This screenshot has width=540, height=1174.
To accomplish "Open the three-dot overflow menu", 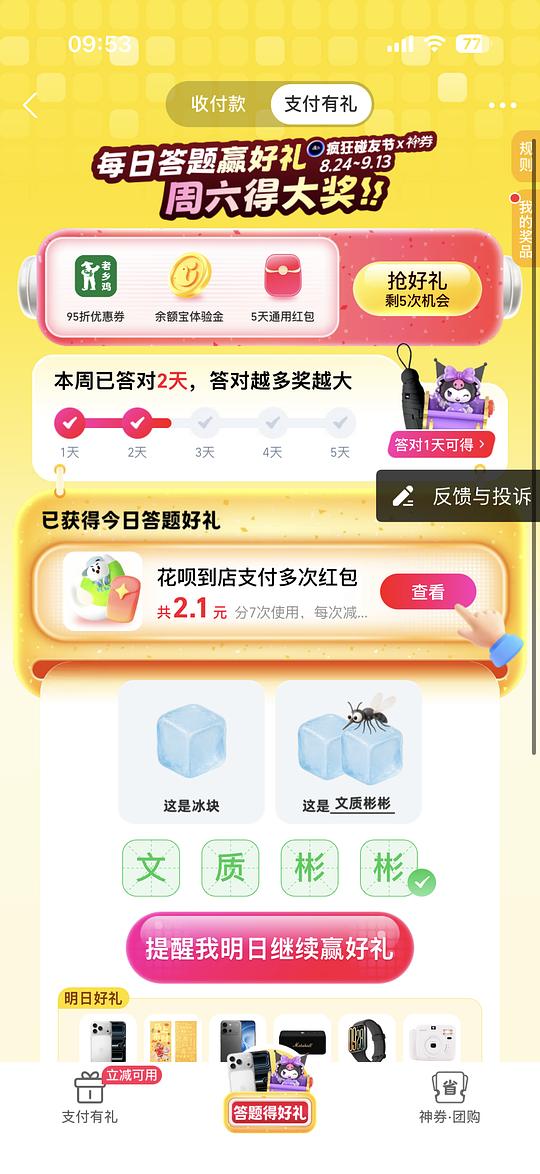I will 503,106.
